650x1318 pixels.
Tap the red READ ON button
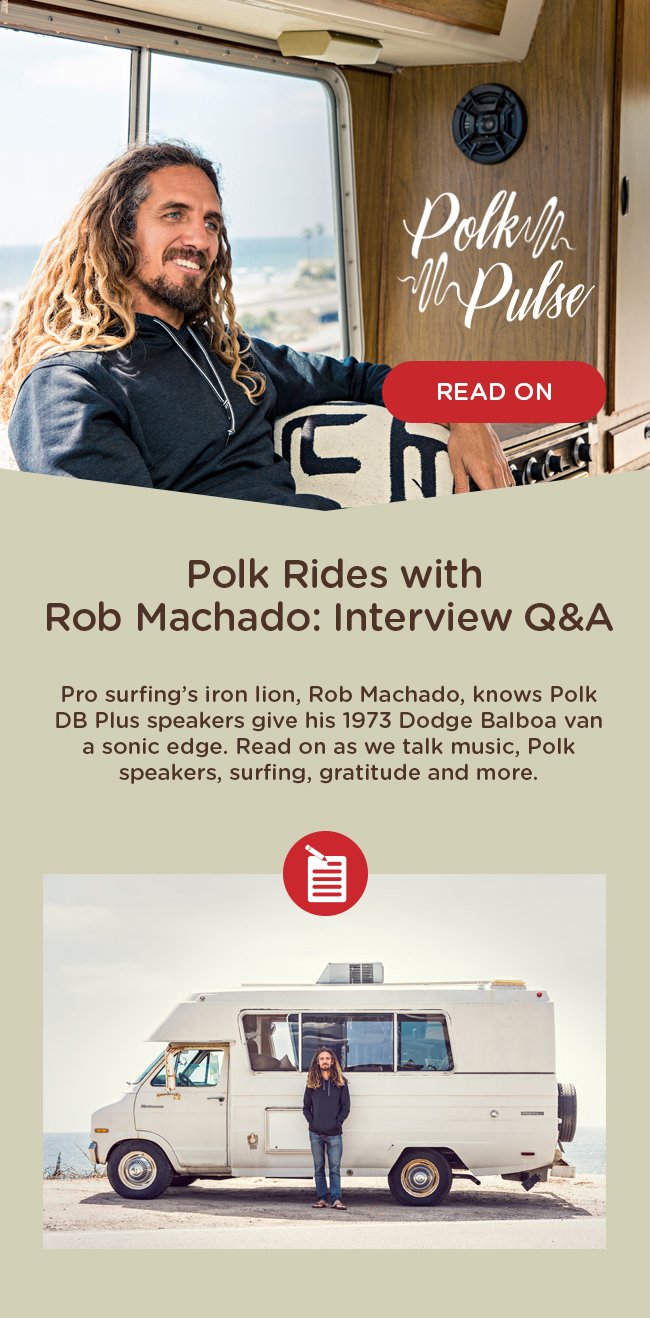[493, 392]
